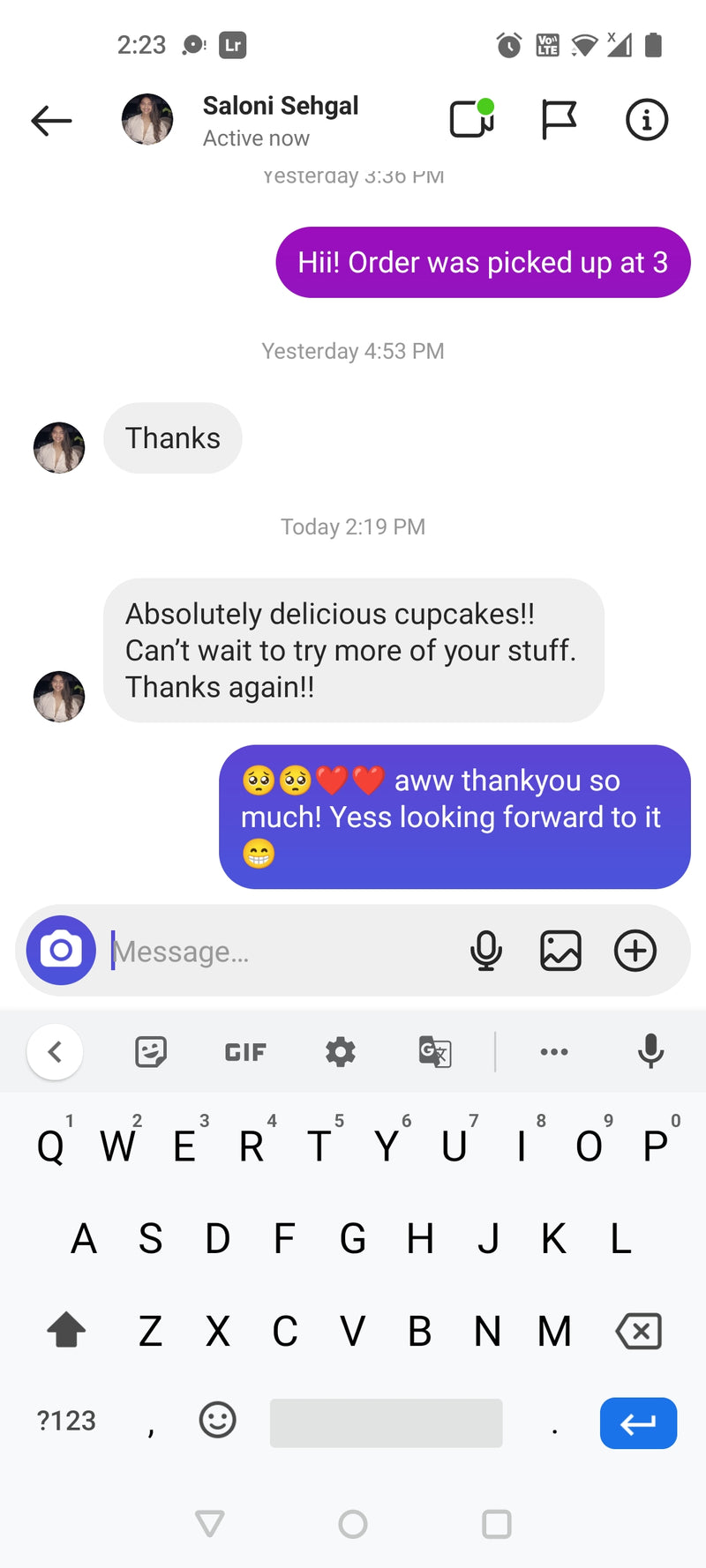Switch keyboard to ?123 symbols
The height and width of the screenshot is (1568, 706).
pyautogui.click(x=66, y=1421)
